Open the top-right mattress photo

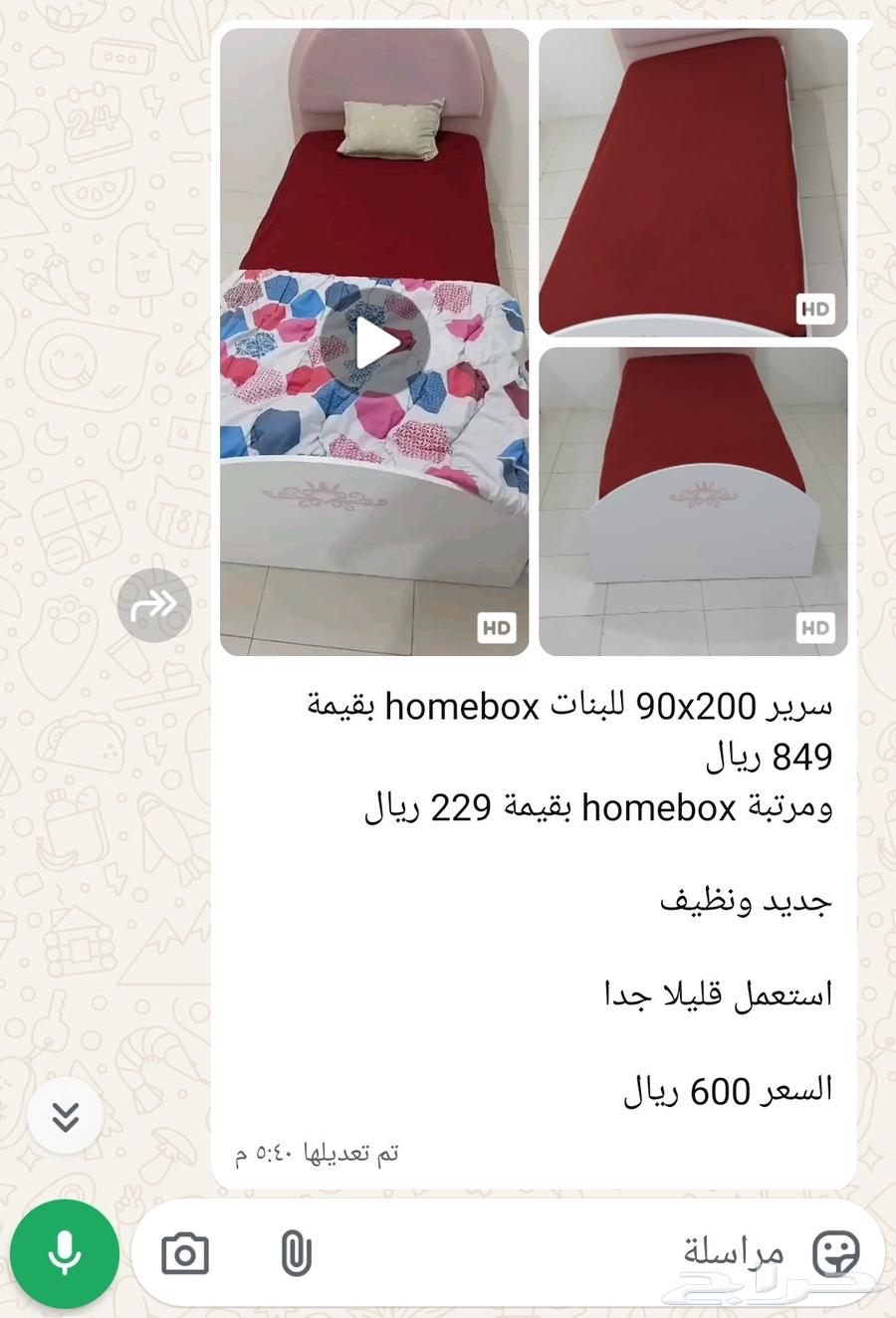point(692,179)
